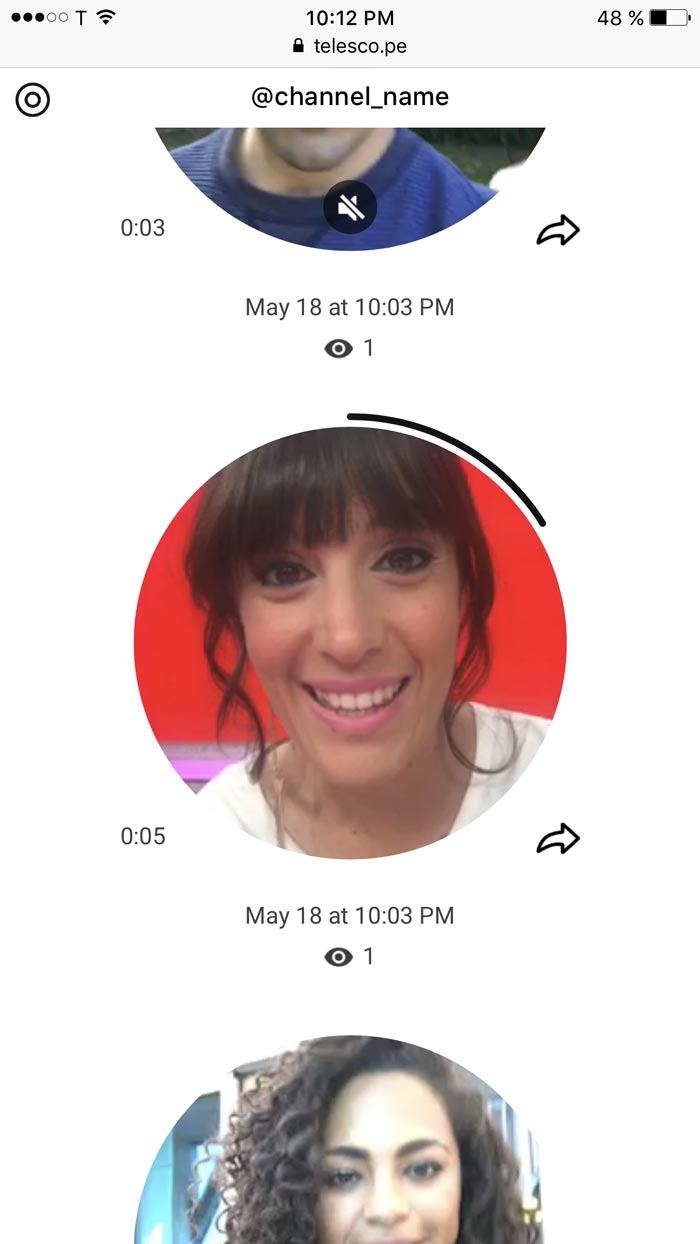This screenshot has height=1244, width=700.
Task: Open the @channel_name header link
Action: tap(350, 97)
